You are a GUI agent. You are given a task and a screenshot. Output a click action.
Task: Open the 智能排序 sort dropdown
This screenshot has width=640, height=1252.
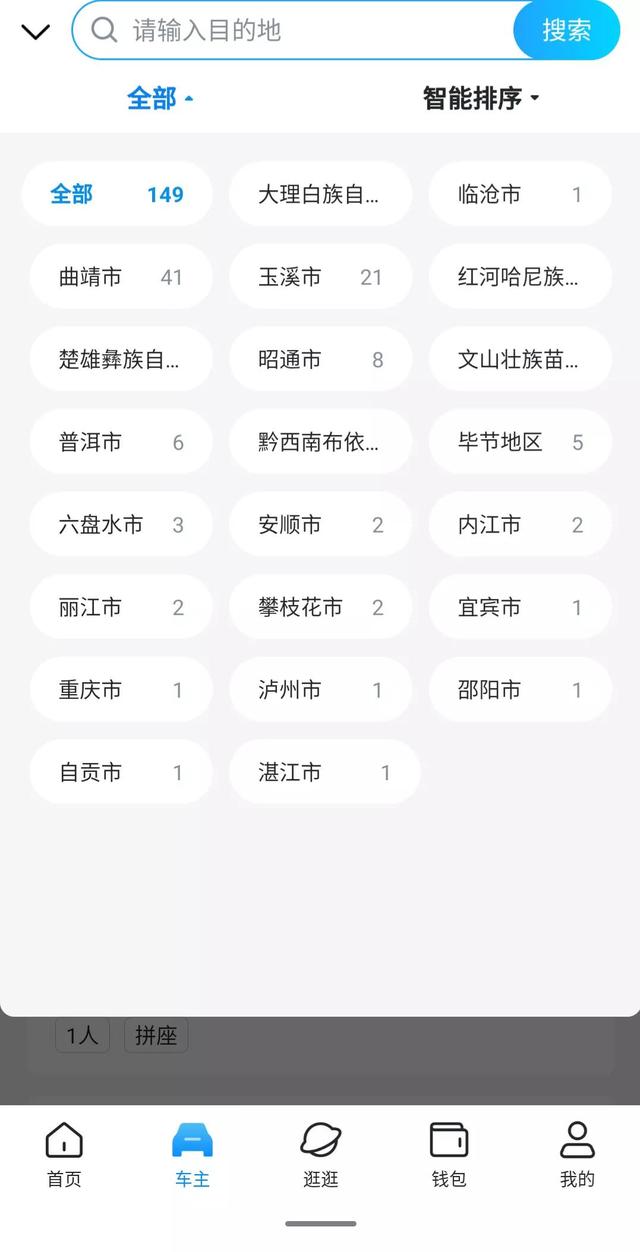pyautogui.click(x=481, y=98)
